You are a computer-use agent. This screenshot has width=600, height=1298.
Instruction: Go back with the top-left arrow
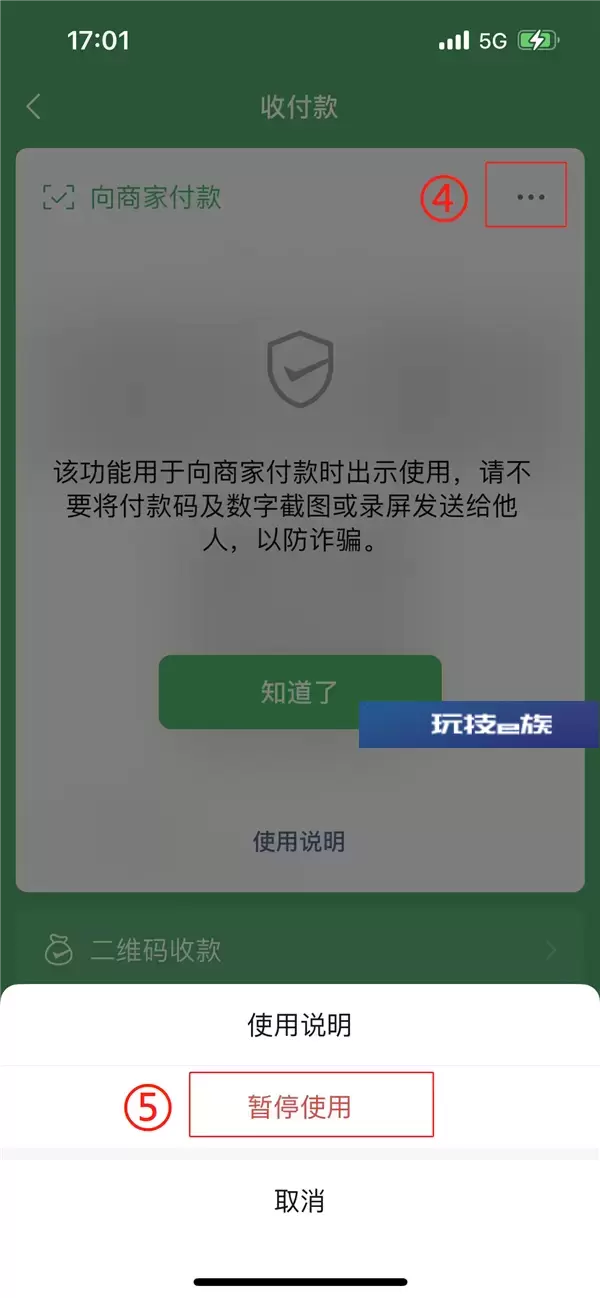[x=34, y=107]
